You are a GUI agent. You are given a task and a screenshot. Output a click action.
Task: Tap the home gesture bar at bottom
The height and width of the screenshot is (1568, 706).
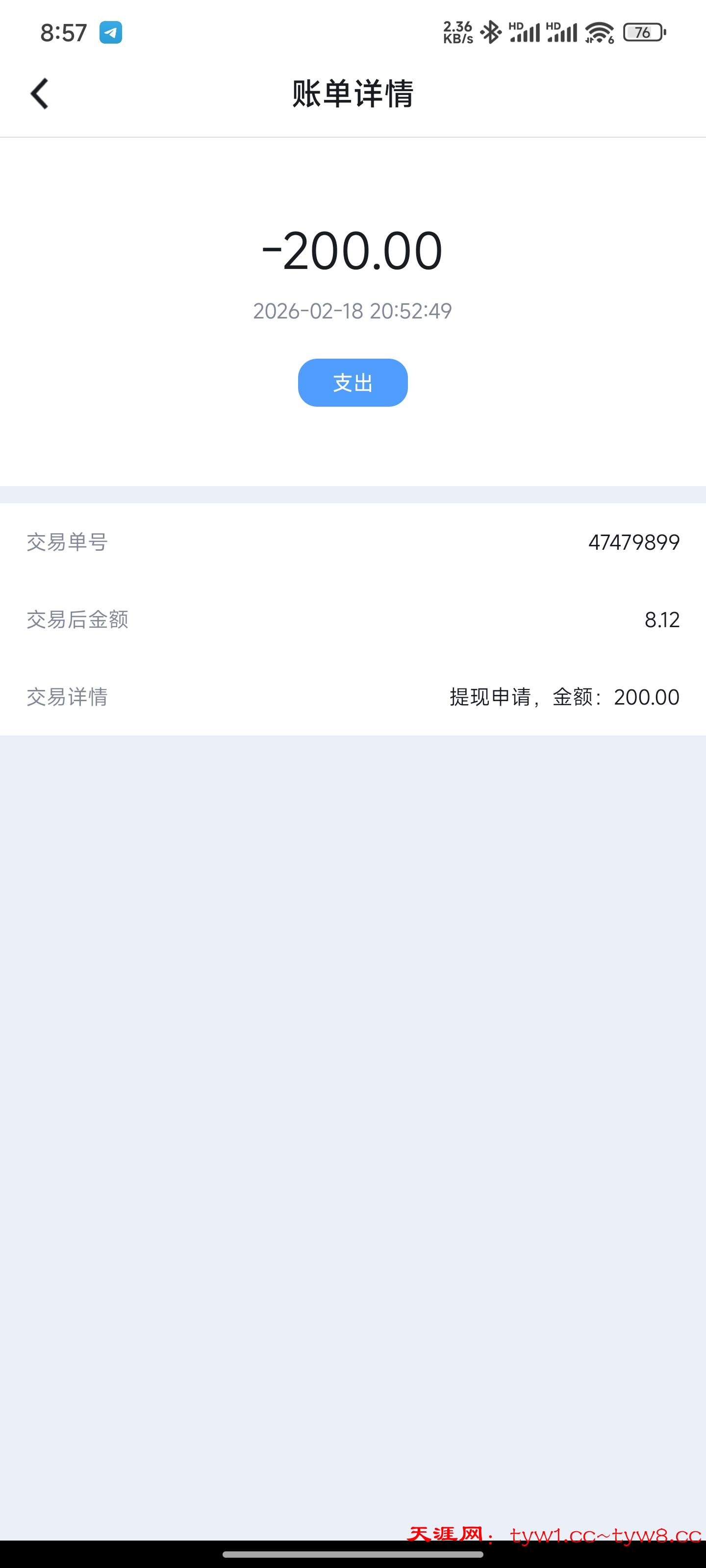click(353, 1554)
